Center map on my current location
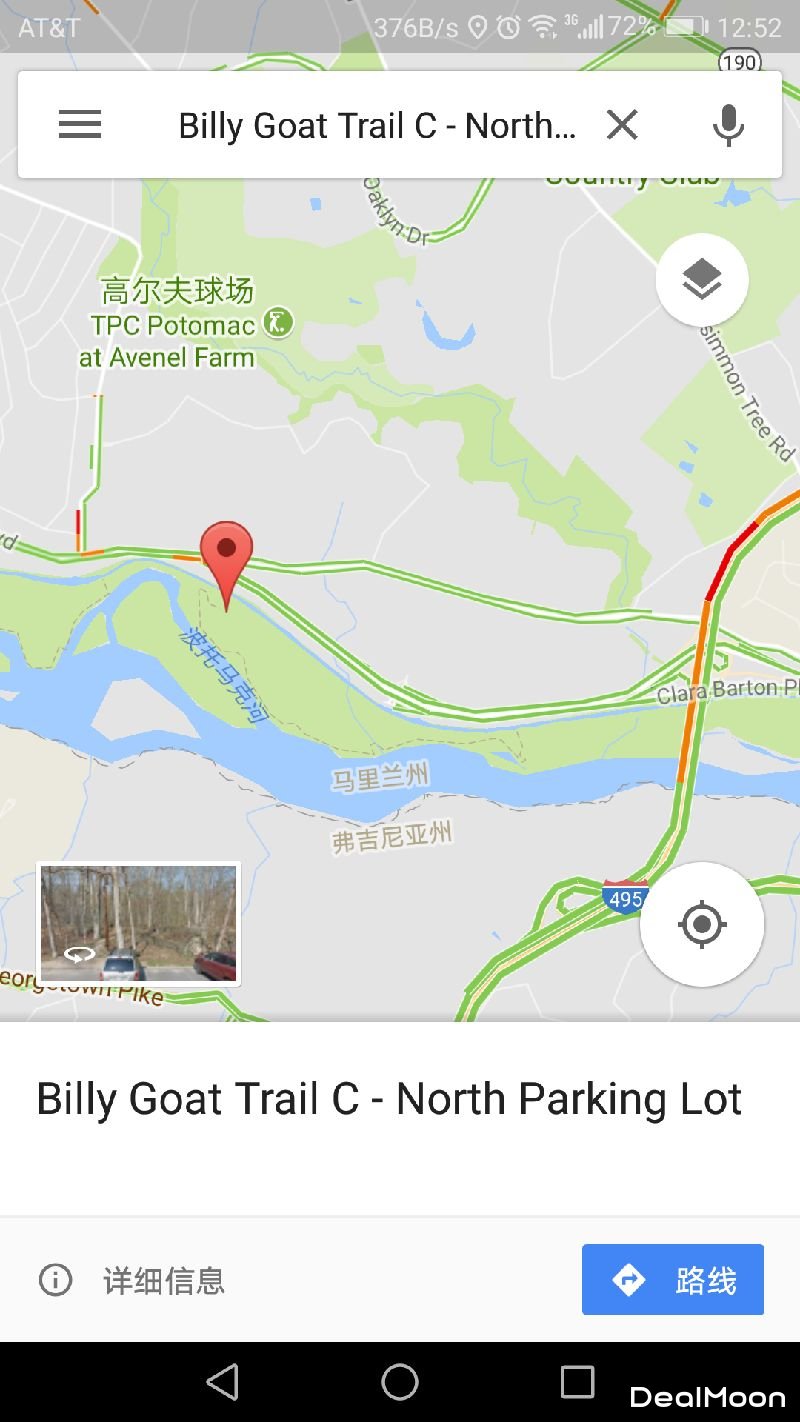Screen dimensions: 800x1422 [x=702, y=923]
